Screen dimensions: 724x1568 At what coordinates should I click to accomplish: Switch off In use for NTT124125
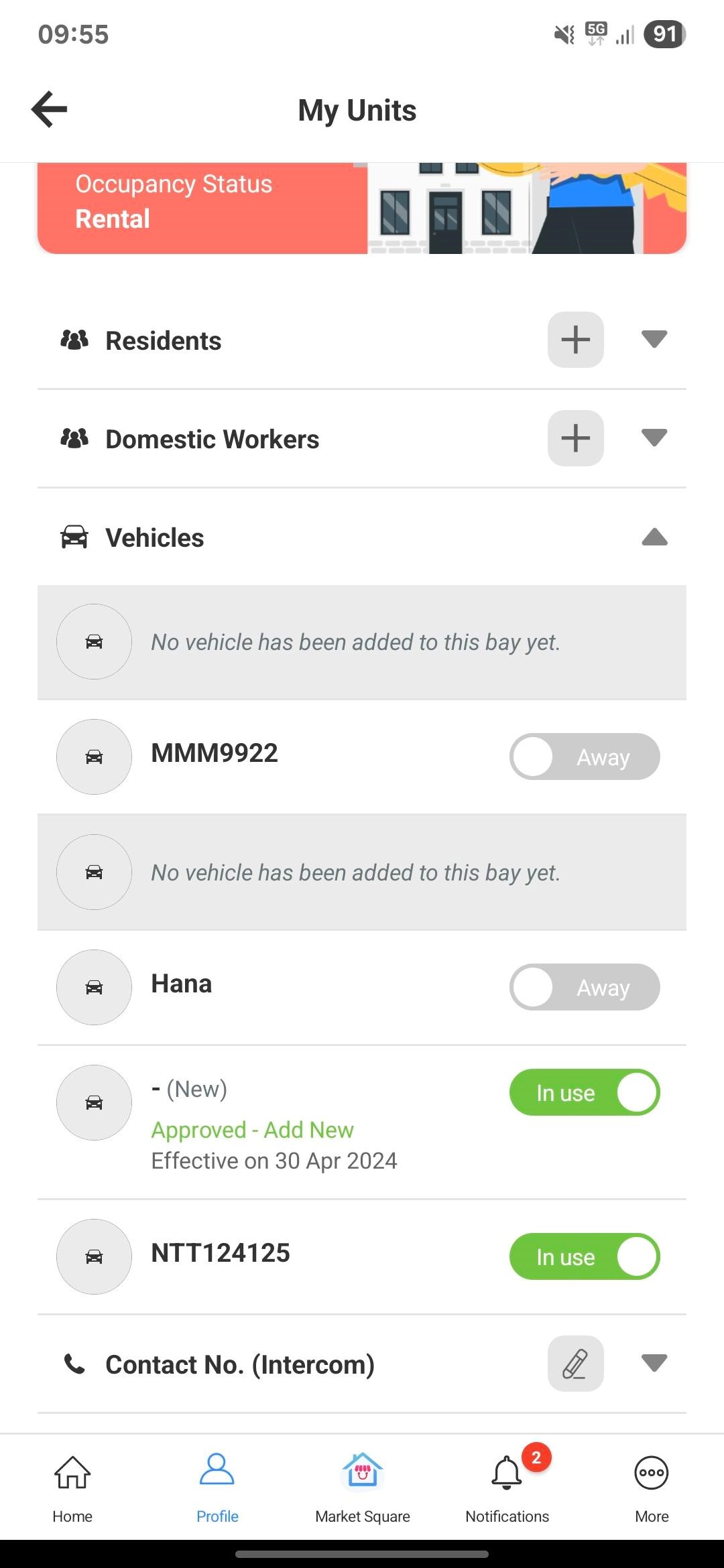(585, 1256)
